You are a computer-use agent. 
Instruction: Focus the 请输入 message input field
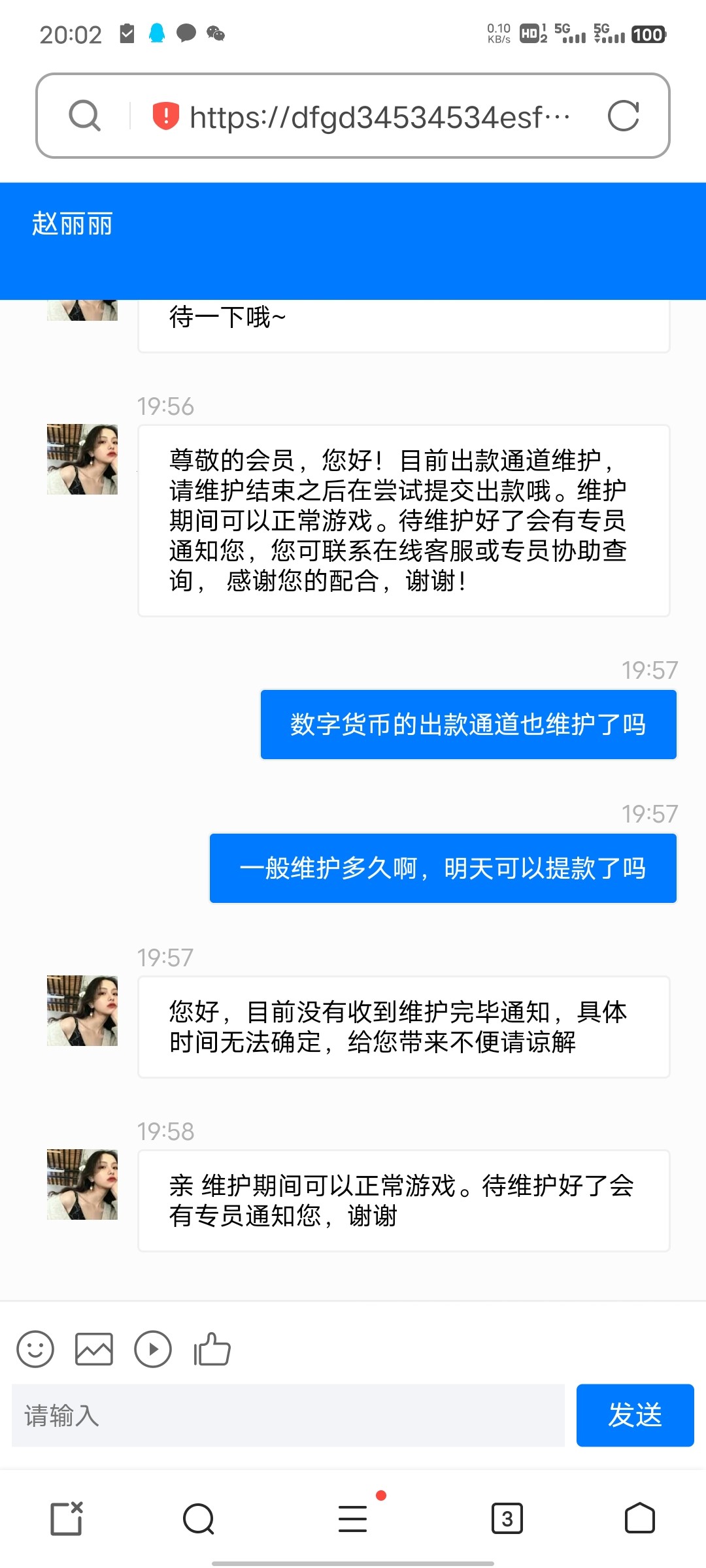coord(288,1415)
